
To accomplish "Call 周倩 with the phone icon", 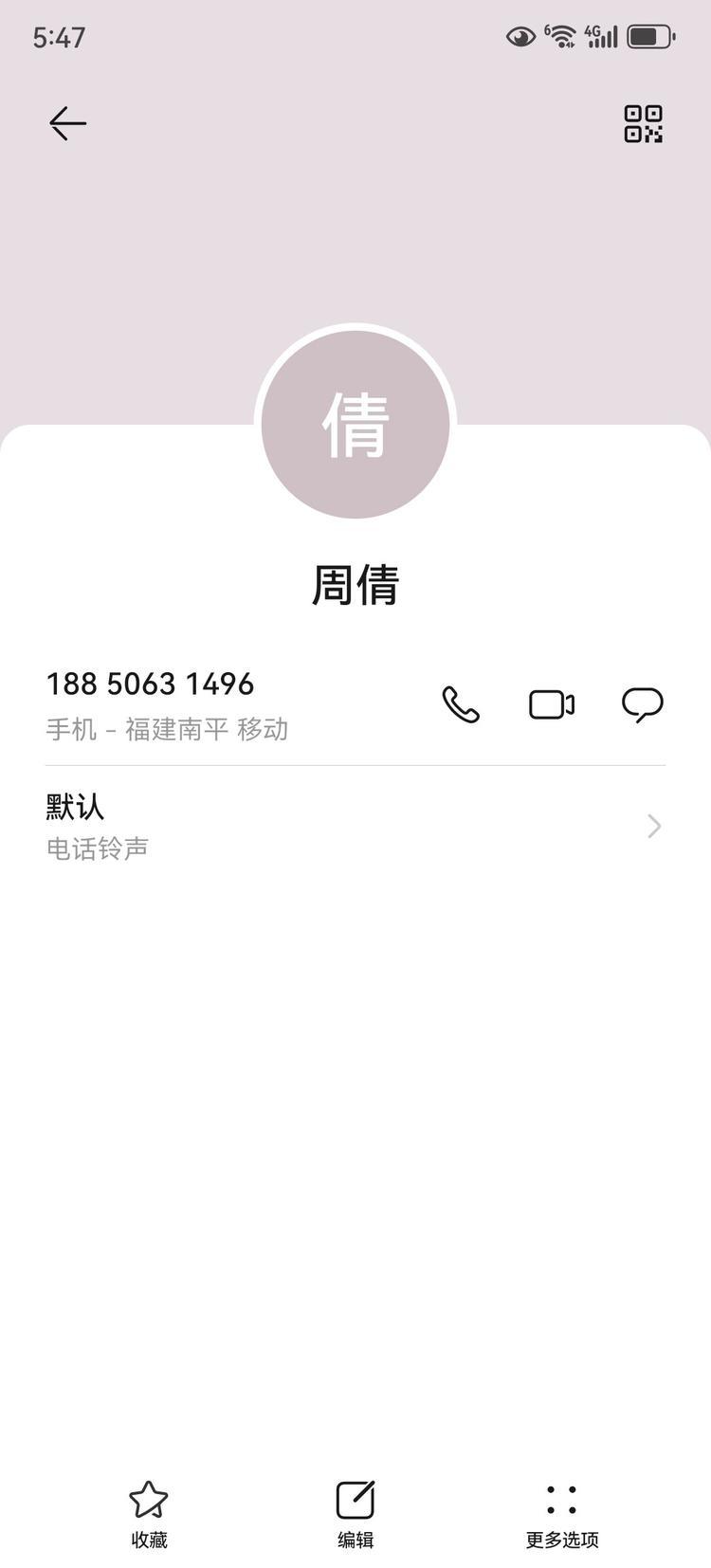I will [x=461, y=704].
